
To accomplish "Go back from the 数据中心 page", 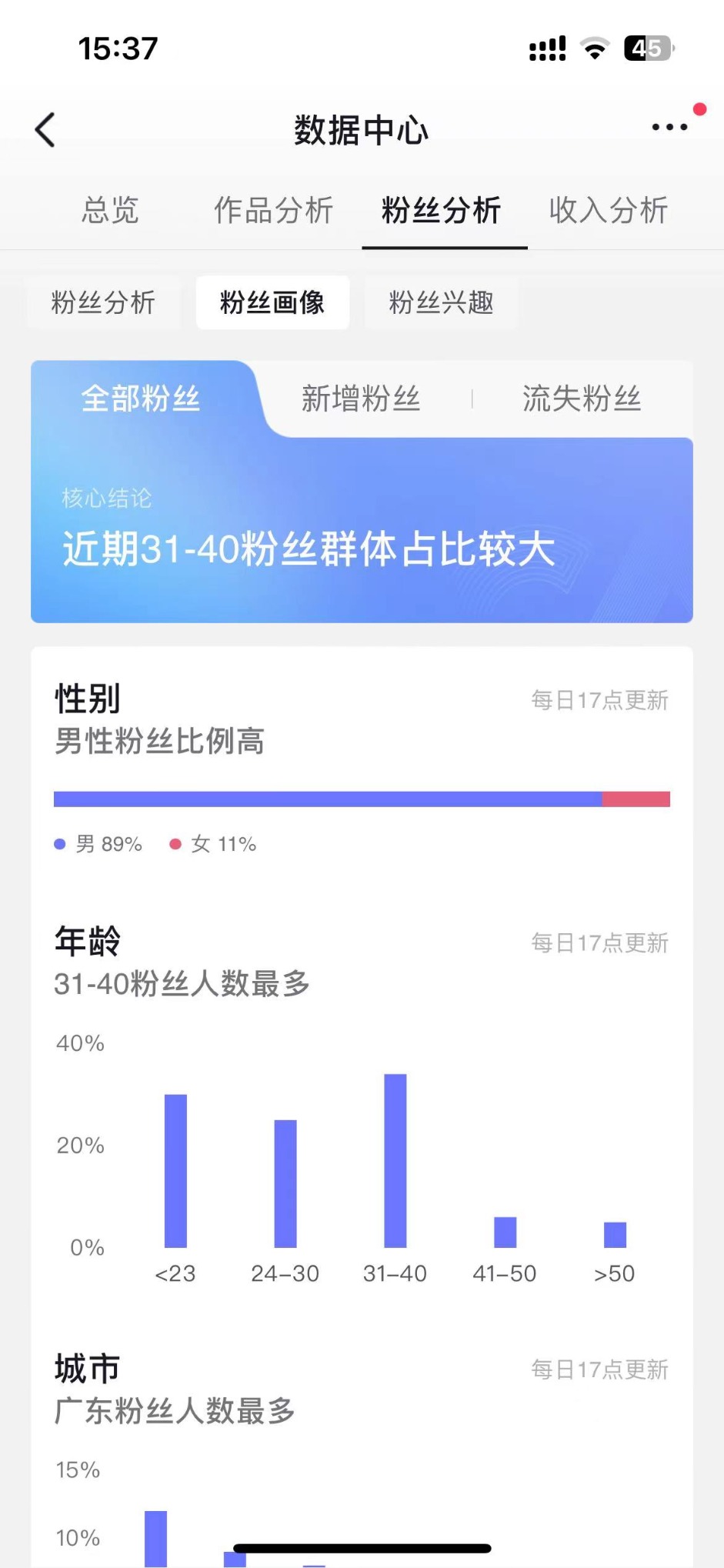I will click(x=45, y=129).
